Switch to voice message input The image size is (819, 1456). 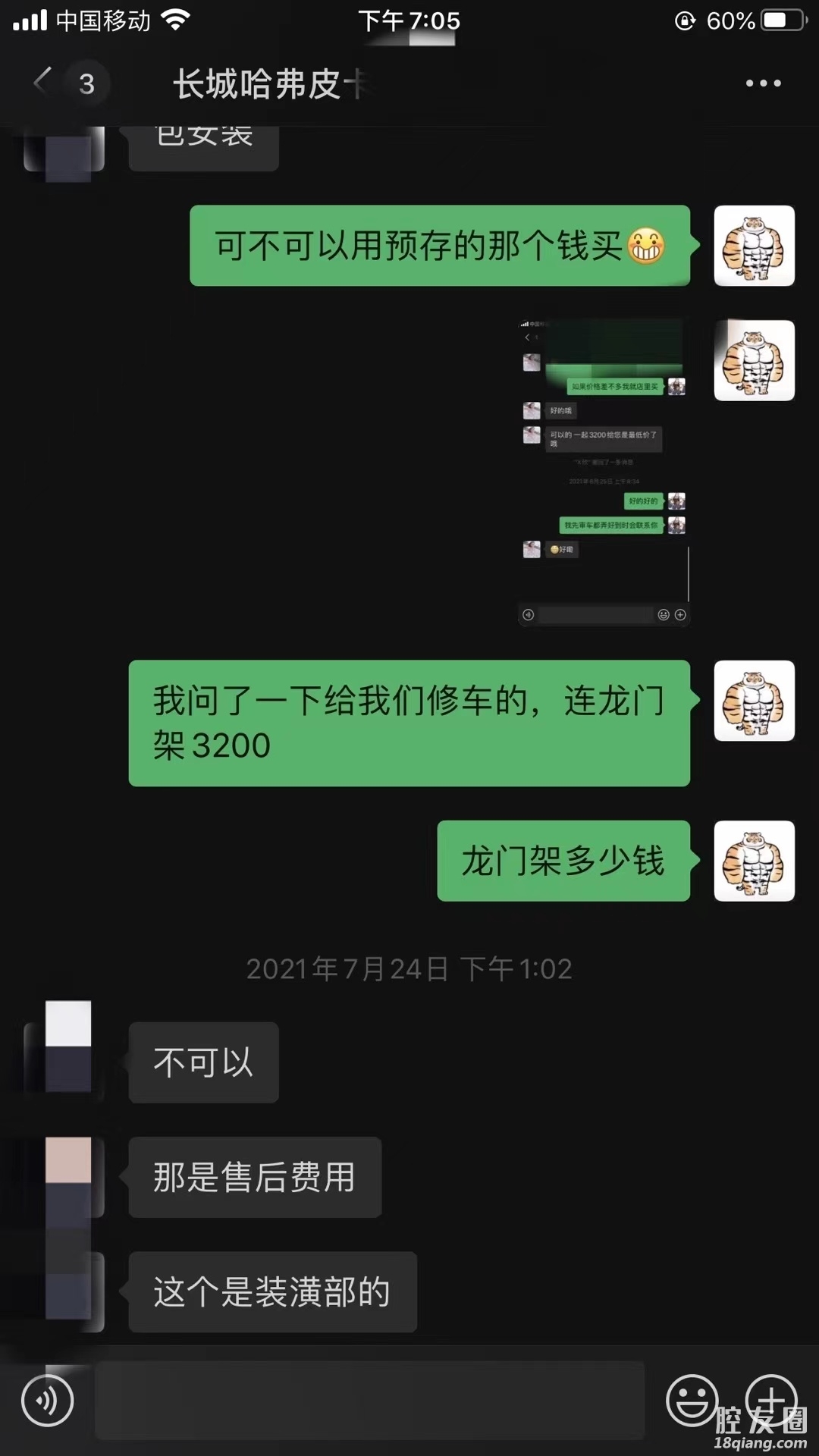[48, 1401]
